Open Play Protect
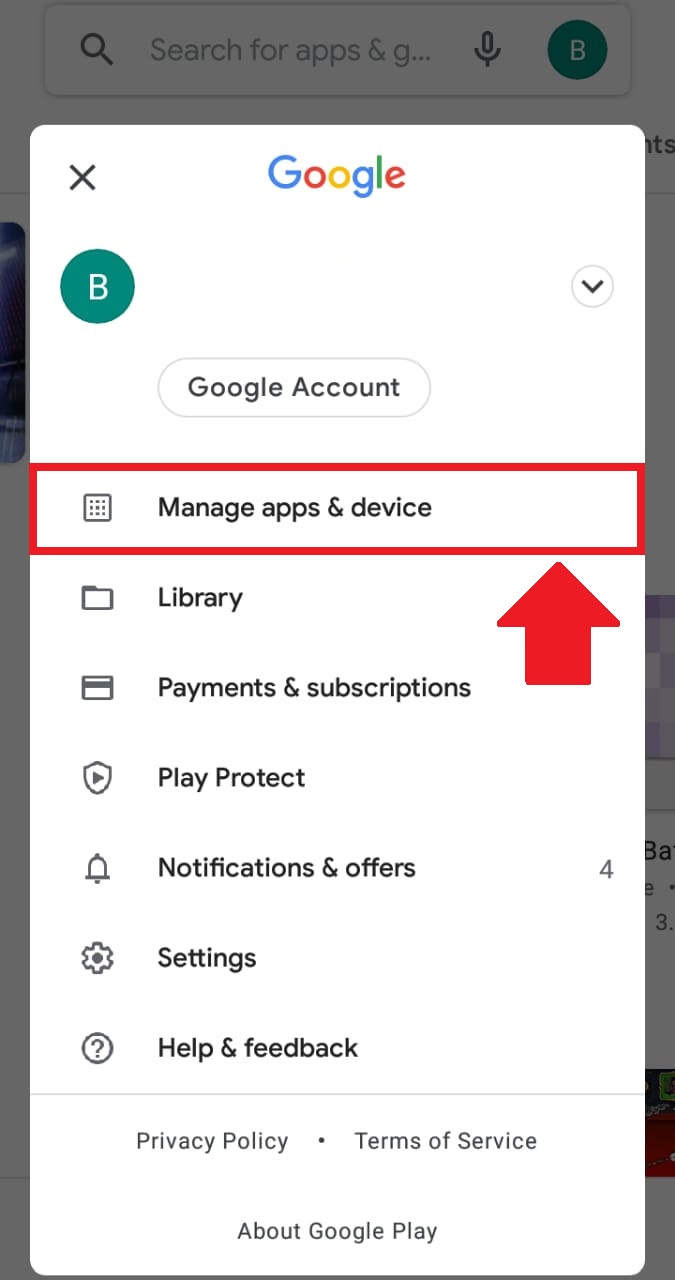The height and width of the screenshot is (1280, 675). (337, 778)
